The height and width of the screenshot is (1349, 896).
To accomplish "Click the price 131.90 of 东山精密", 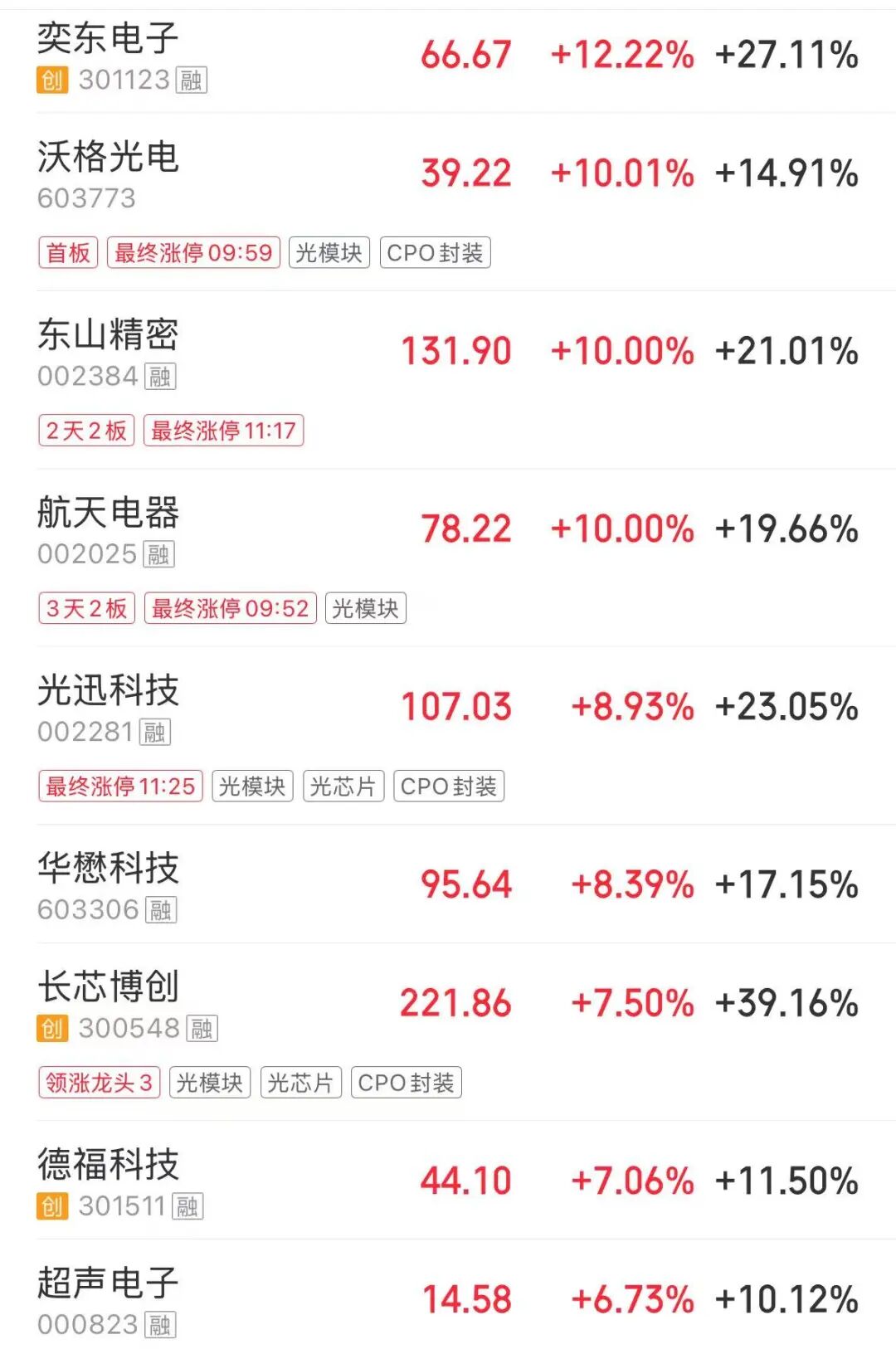I will coord(455,350).
